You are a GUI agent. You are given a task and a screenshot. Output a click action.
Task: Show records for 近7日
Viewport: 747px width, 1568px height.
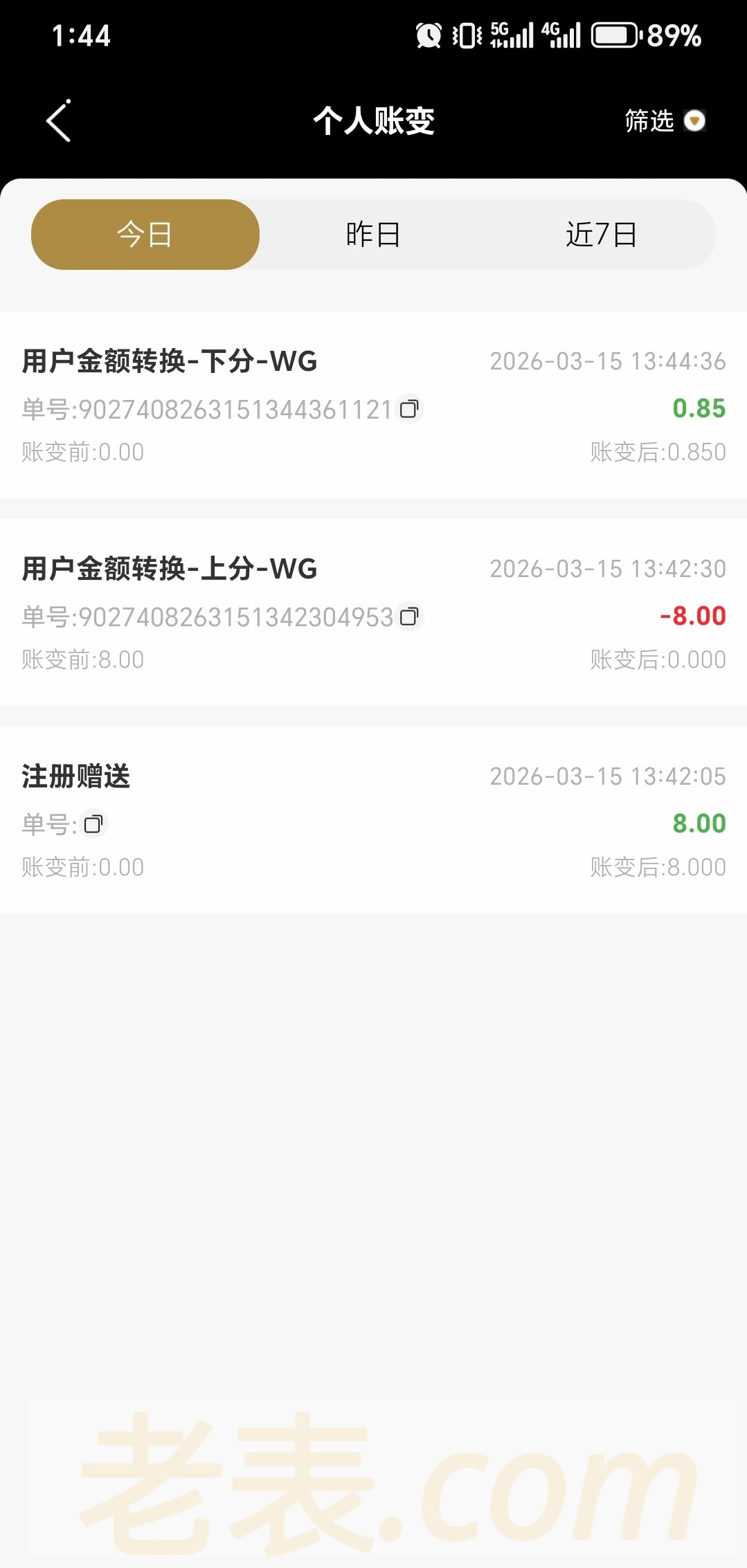tap(601, 235)
